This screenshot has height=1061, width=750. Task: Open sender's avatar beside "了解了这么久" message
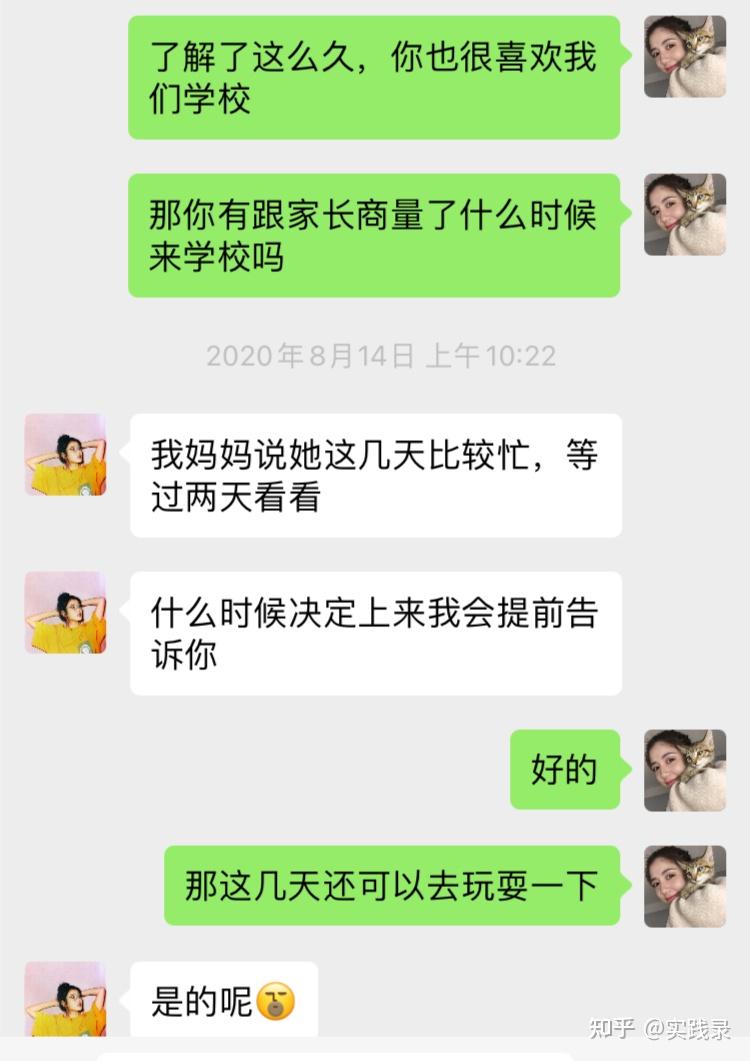click(685, 57)
